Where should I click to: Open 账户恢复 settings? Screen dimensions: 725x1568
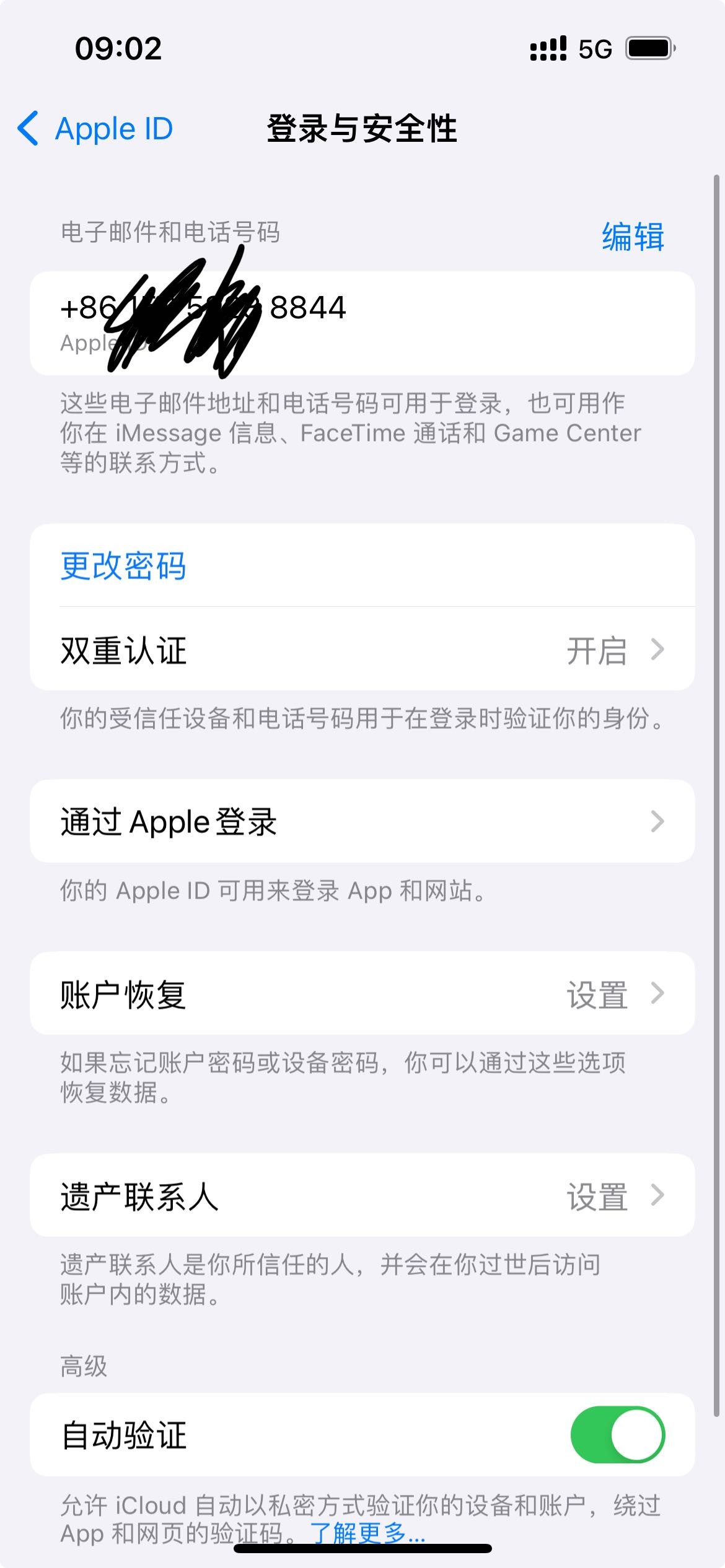click(x=362, y=994)
